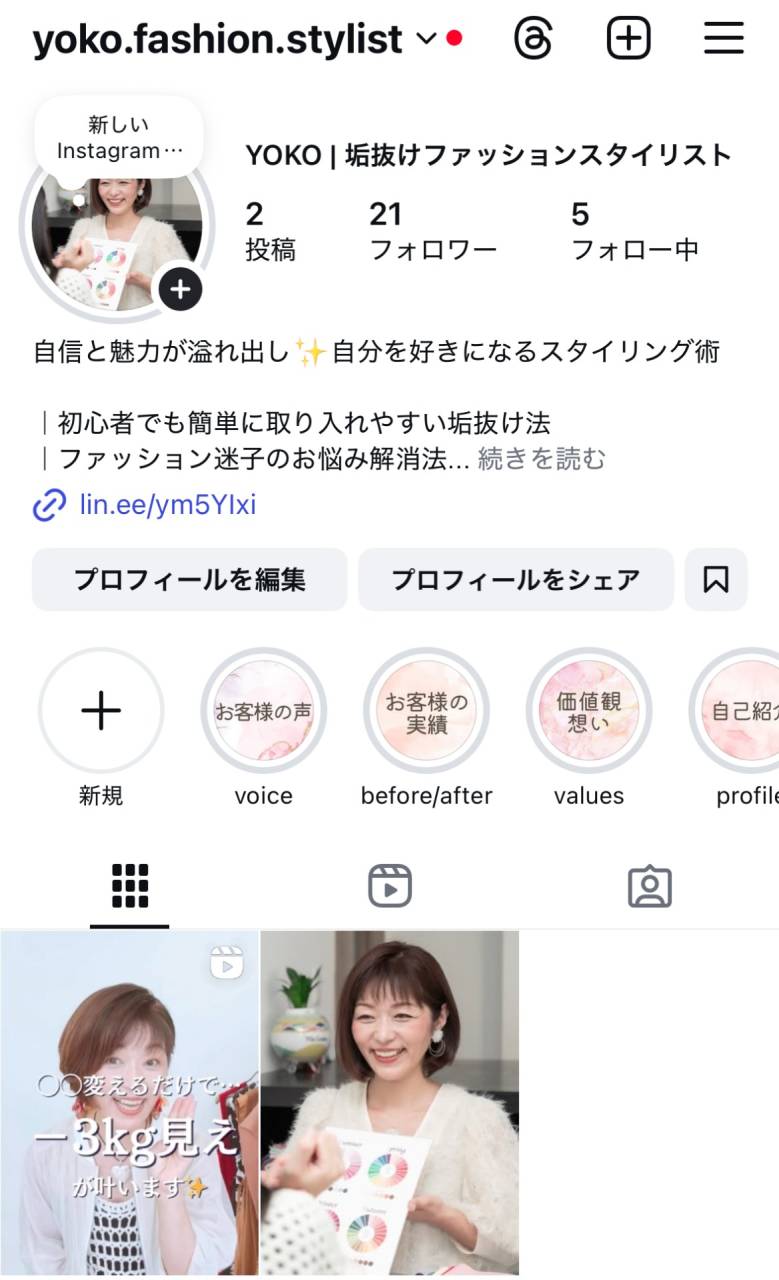Switch to the Reels tab
Screen dimensions: 779x1280
[389, 886]
